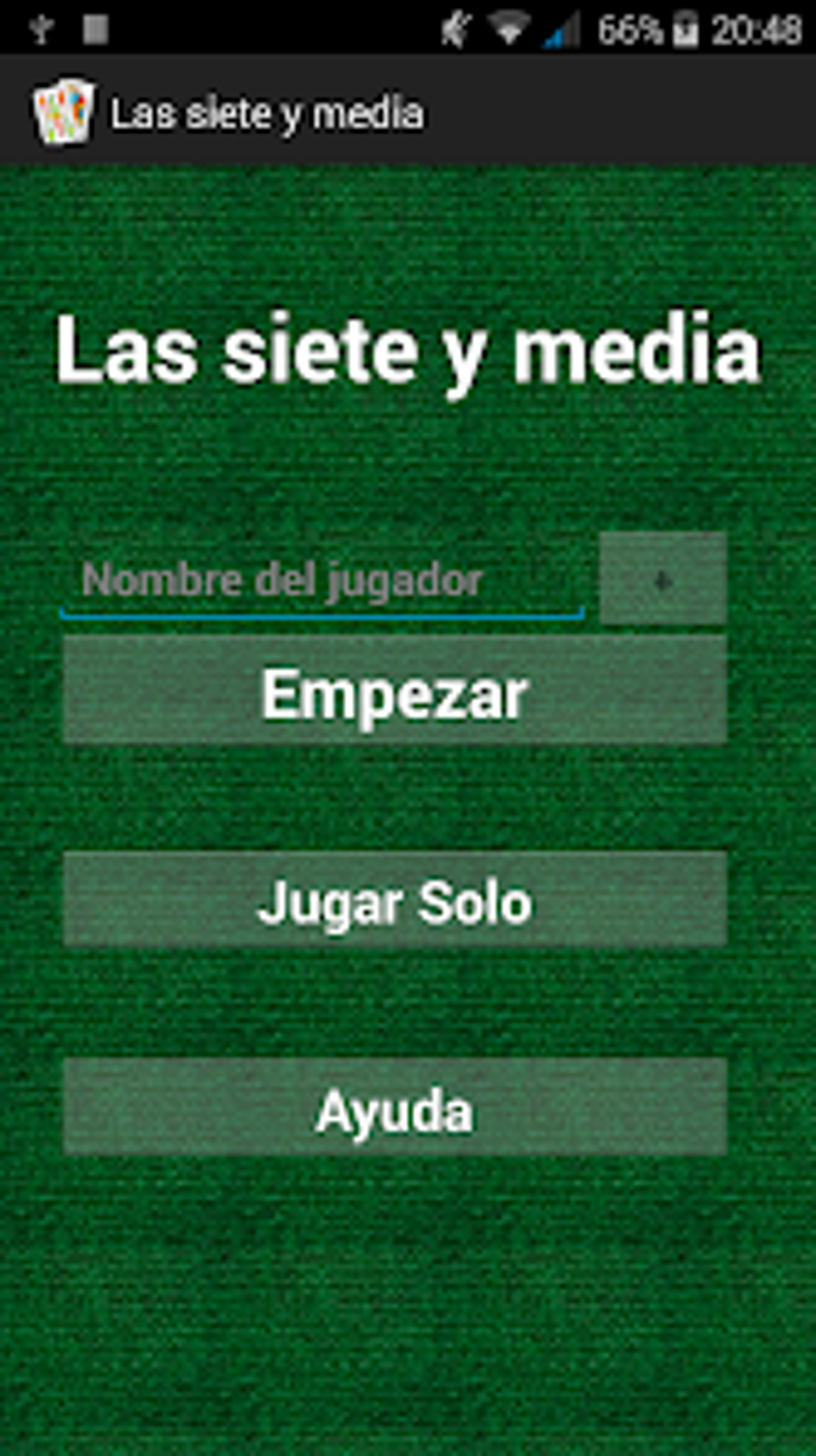Tap the Nombre del jugador input field
Viewport: 816px width, 1456px height.
coord(320,580)
